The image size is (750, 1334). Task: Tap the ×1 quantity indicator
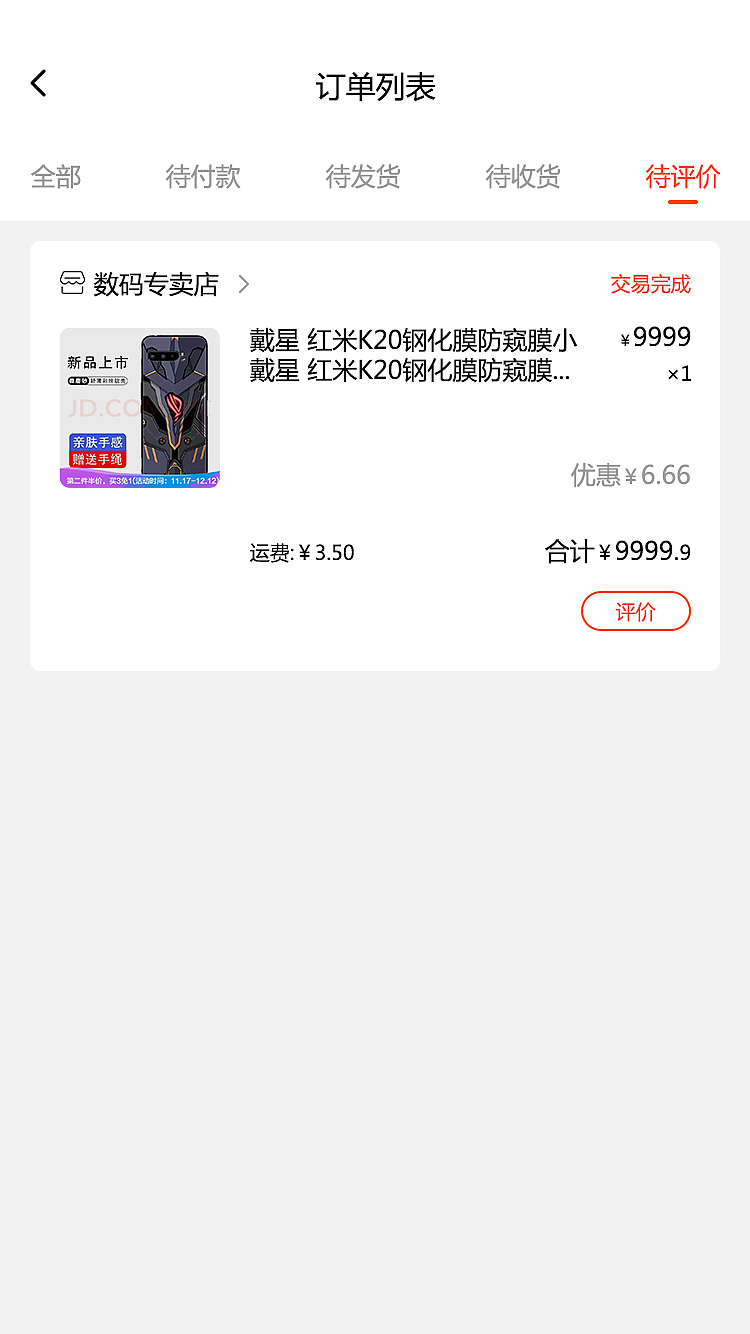[676, 373]
